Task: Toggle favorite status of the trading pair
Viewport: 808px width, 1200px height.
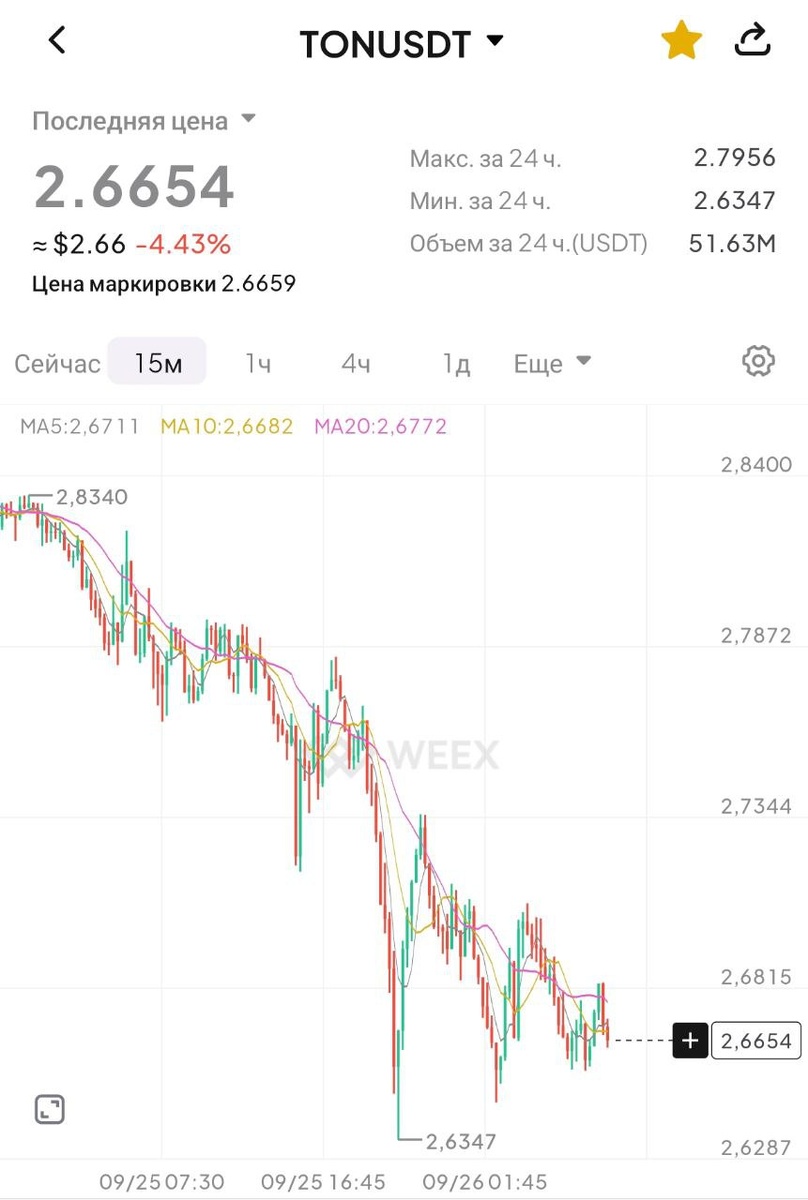Action: tap(681, 40)
